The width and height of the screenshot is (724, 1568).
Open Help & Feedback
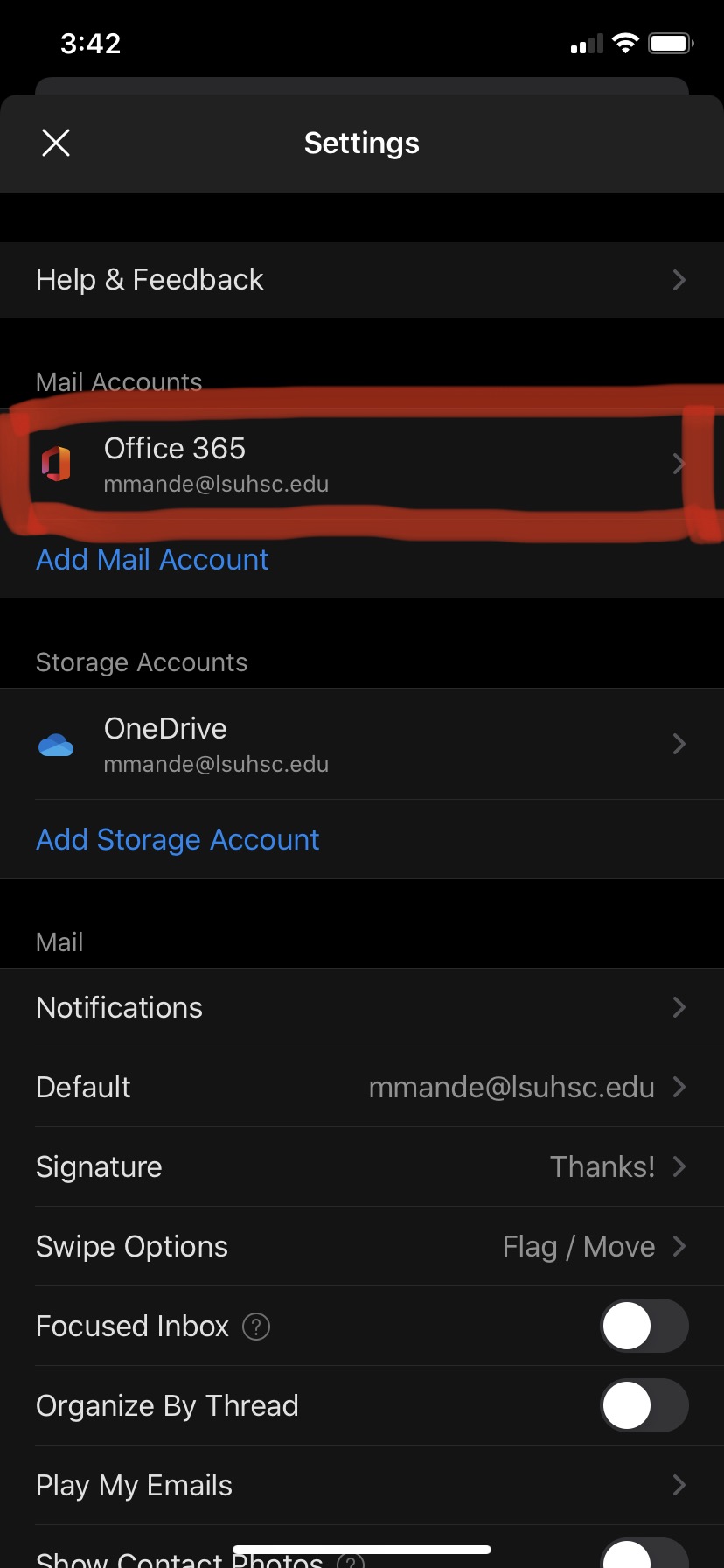(x=361, y=280)
